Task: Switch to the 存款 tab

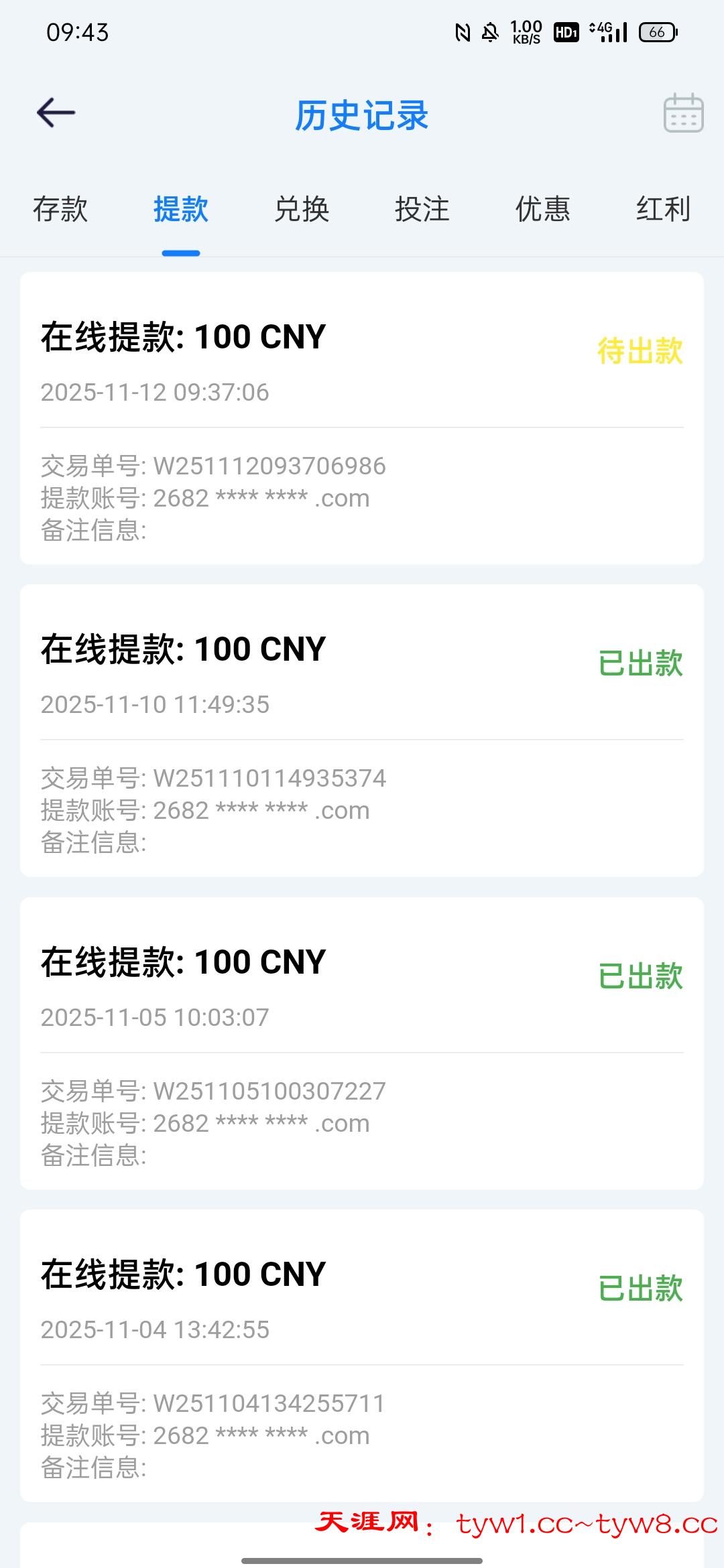Action: [60, 209]
